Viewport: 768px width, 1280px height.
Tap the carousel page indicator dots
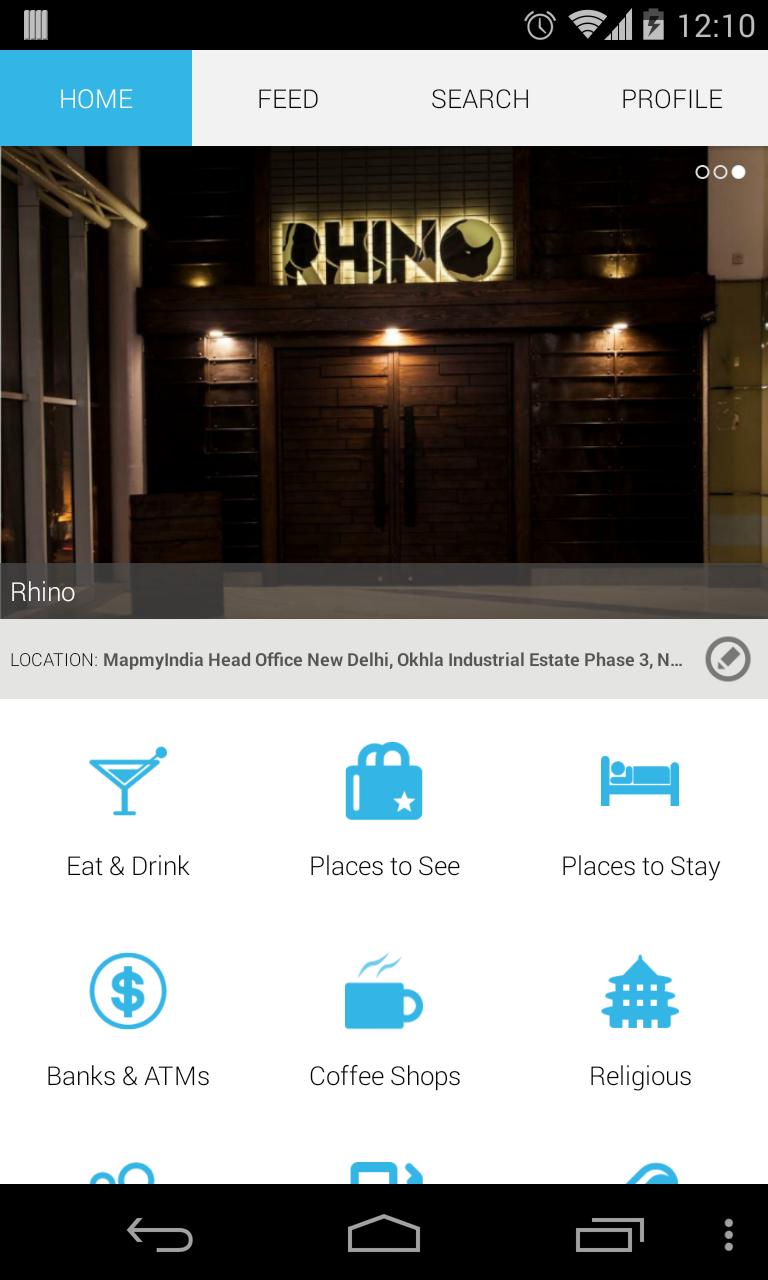coord(720,172)
